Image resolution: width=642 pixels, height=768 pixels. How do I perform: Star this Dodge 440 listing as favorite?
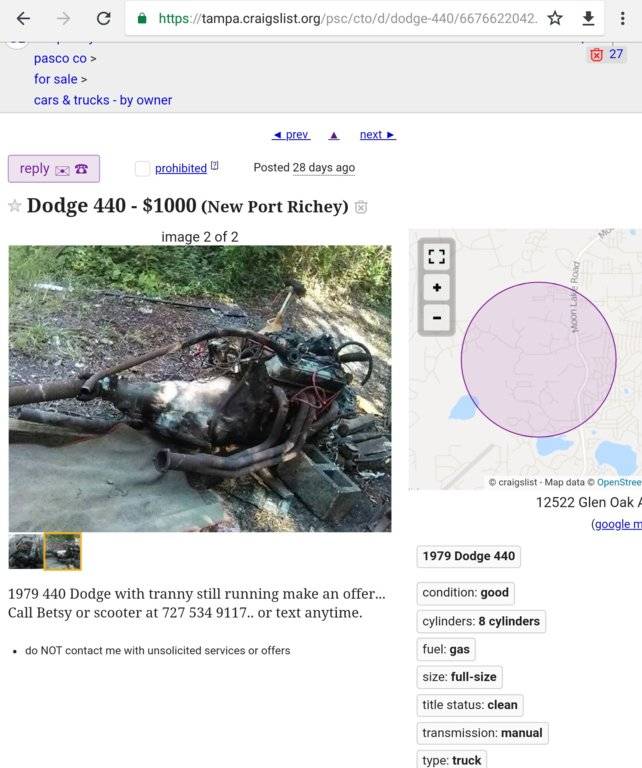pos(15,206)
